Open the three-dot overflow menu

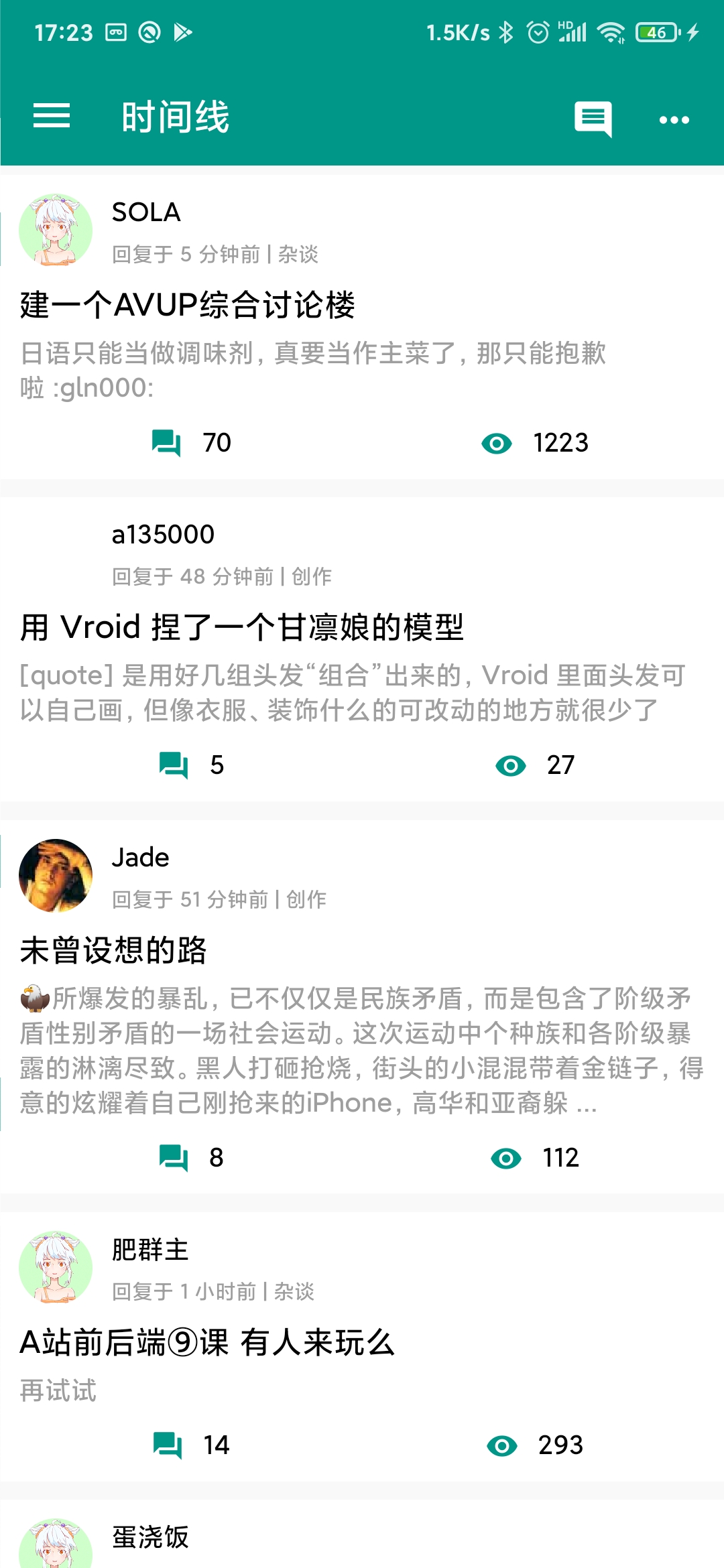(674, 120)
